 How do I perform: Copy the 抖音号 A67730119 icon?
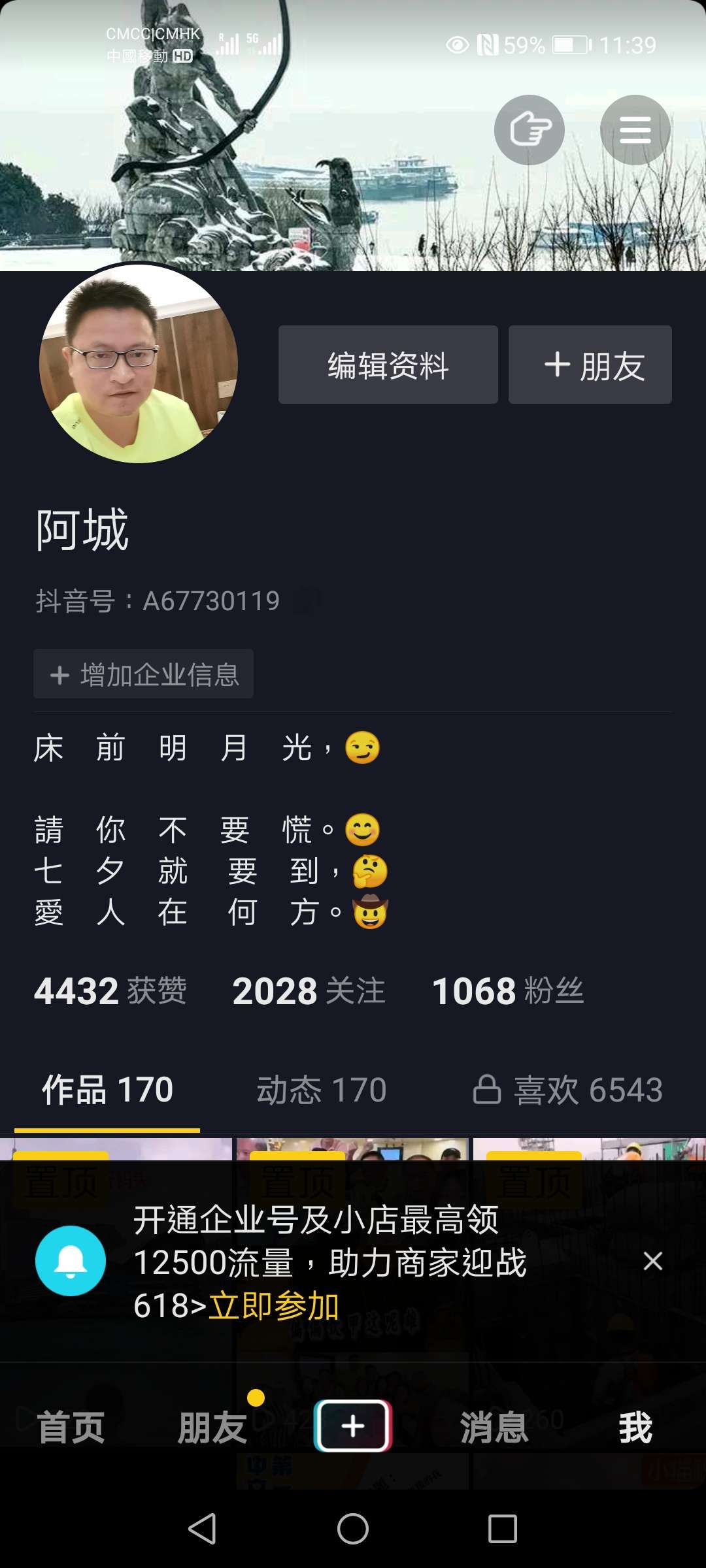pos(306,600)
